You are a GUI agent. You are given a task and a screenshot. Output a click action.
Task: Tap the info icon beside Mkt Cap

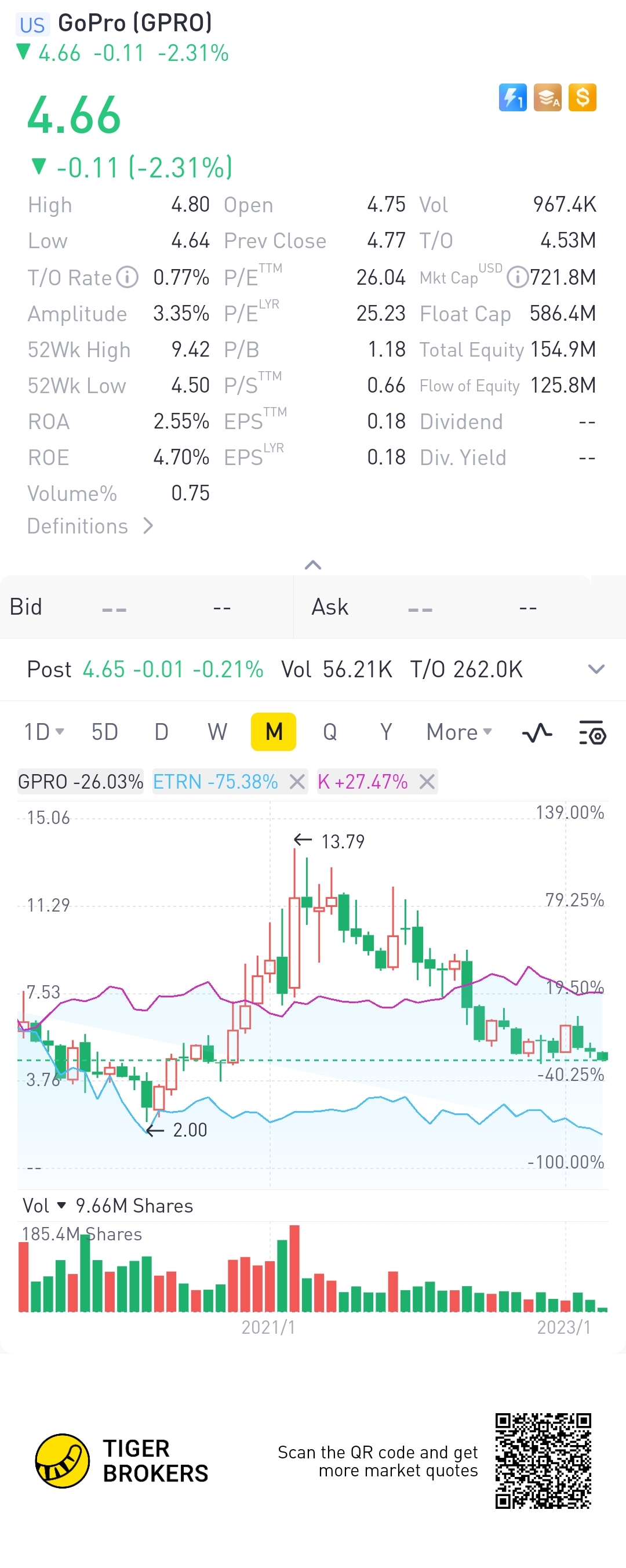[x=517, y=278]
